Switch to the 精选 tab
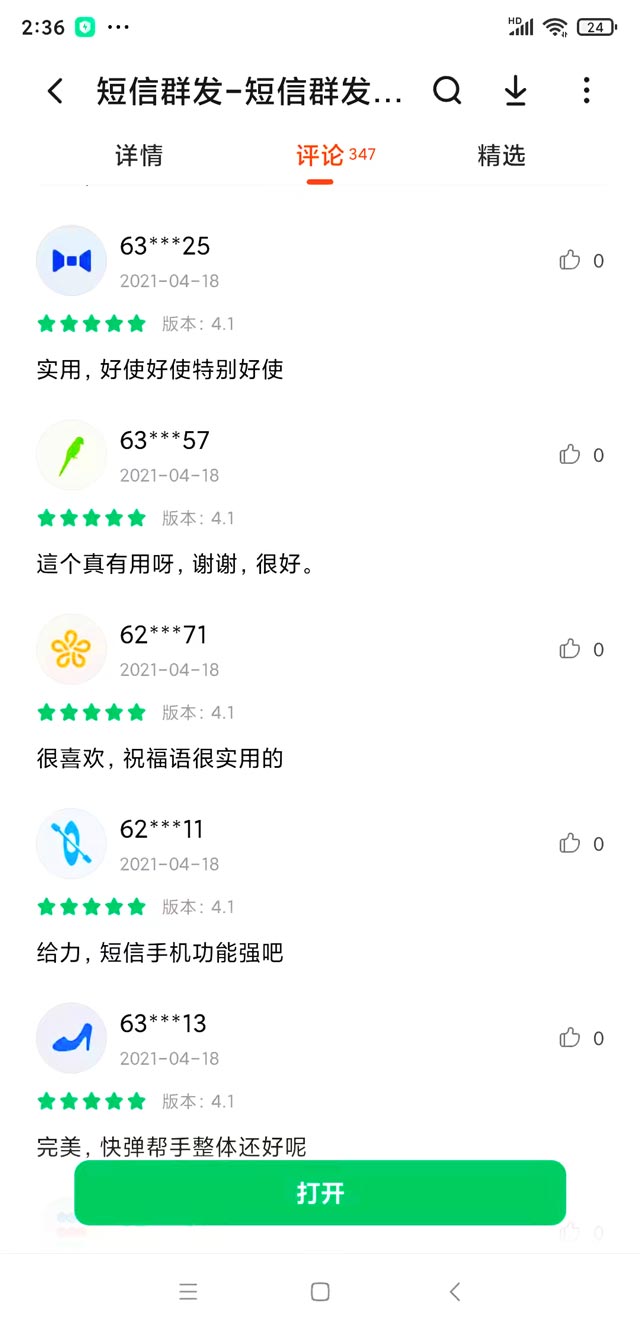 501,156
